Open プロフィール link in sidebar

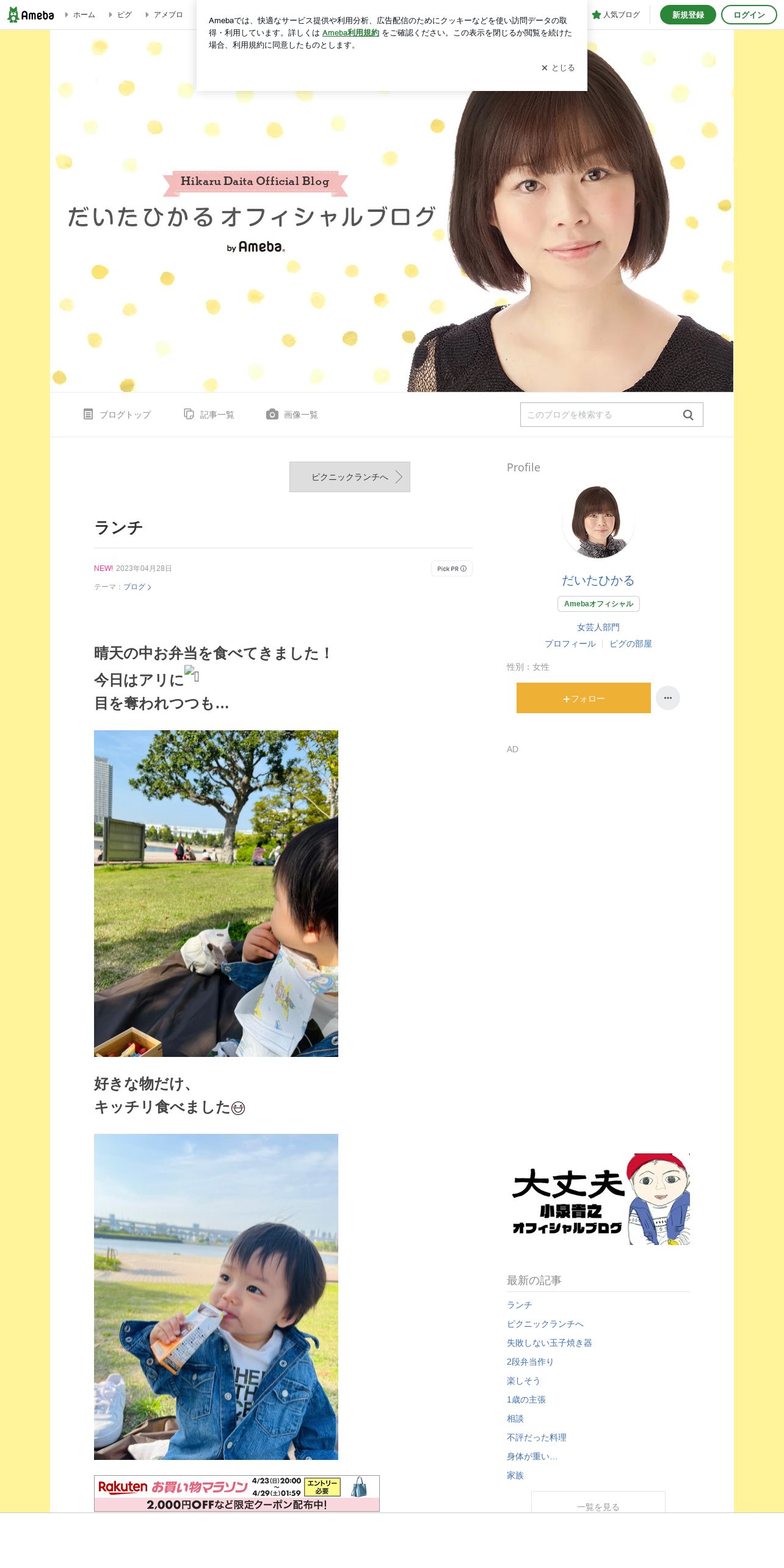570,644
